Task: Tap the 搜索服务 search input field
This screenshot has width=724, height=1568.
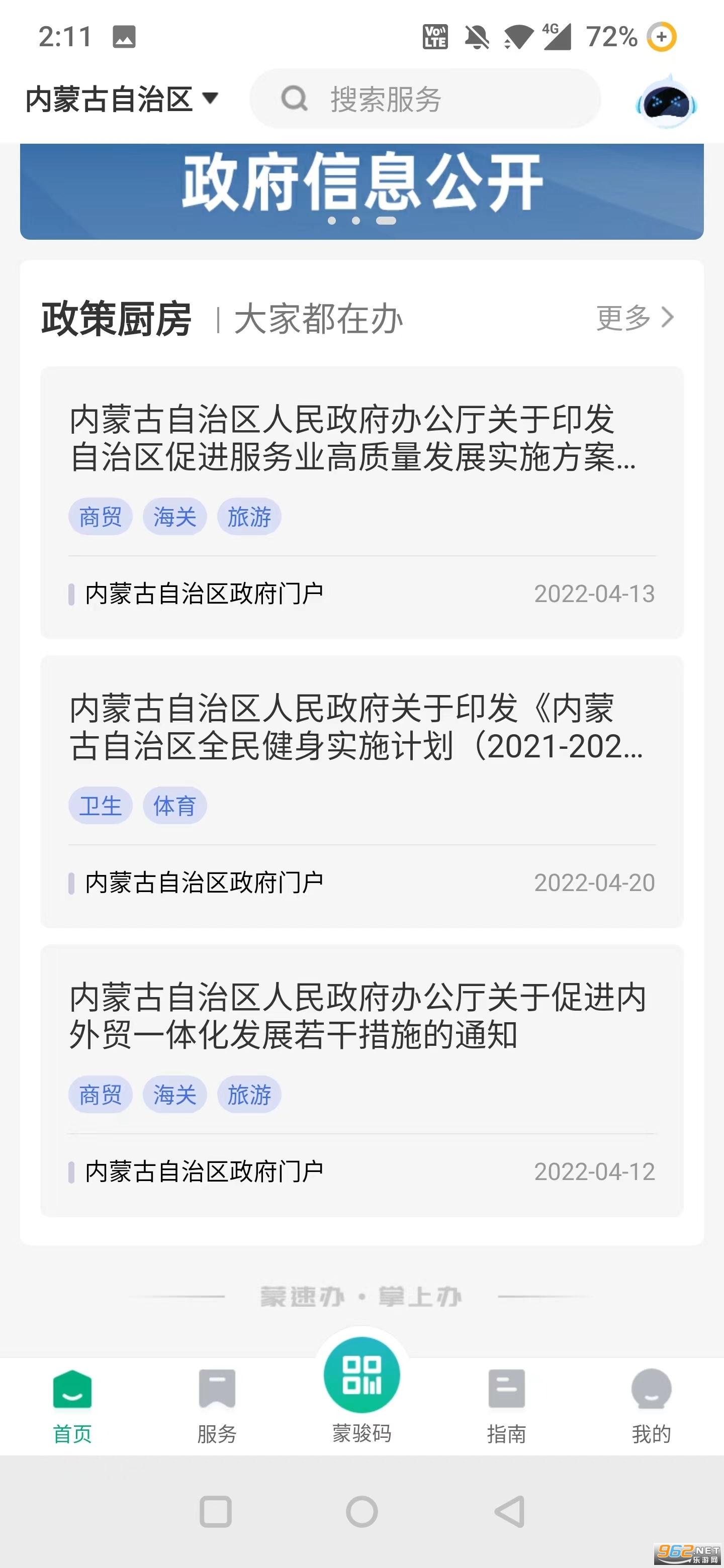Action: point(426,99)
